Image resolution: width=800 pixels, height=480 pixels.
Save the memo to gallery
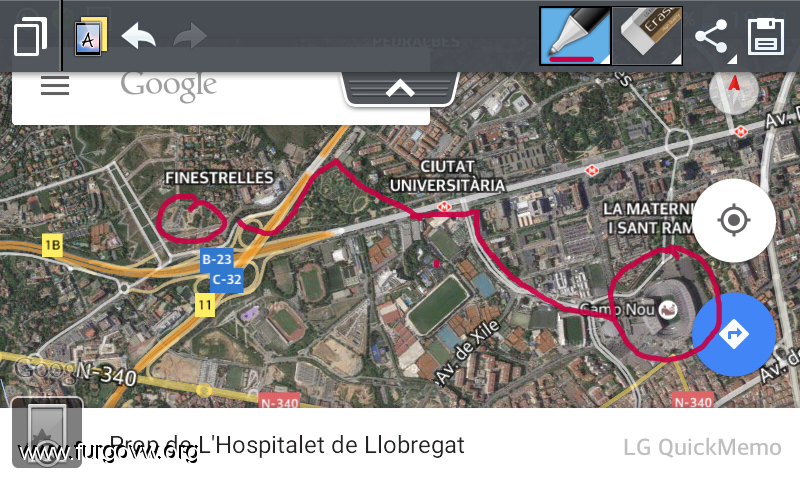click(x=766, y=37)
